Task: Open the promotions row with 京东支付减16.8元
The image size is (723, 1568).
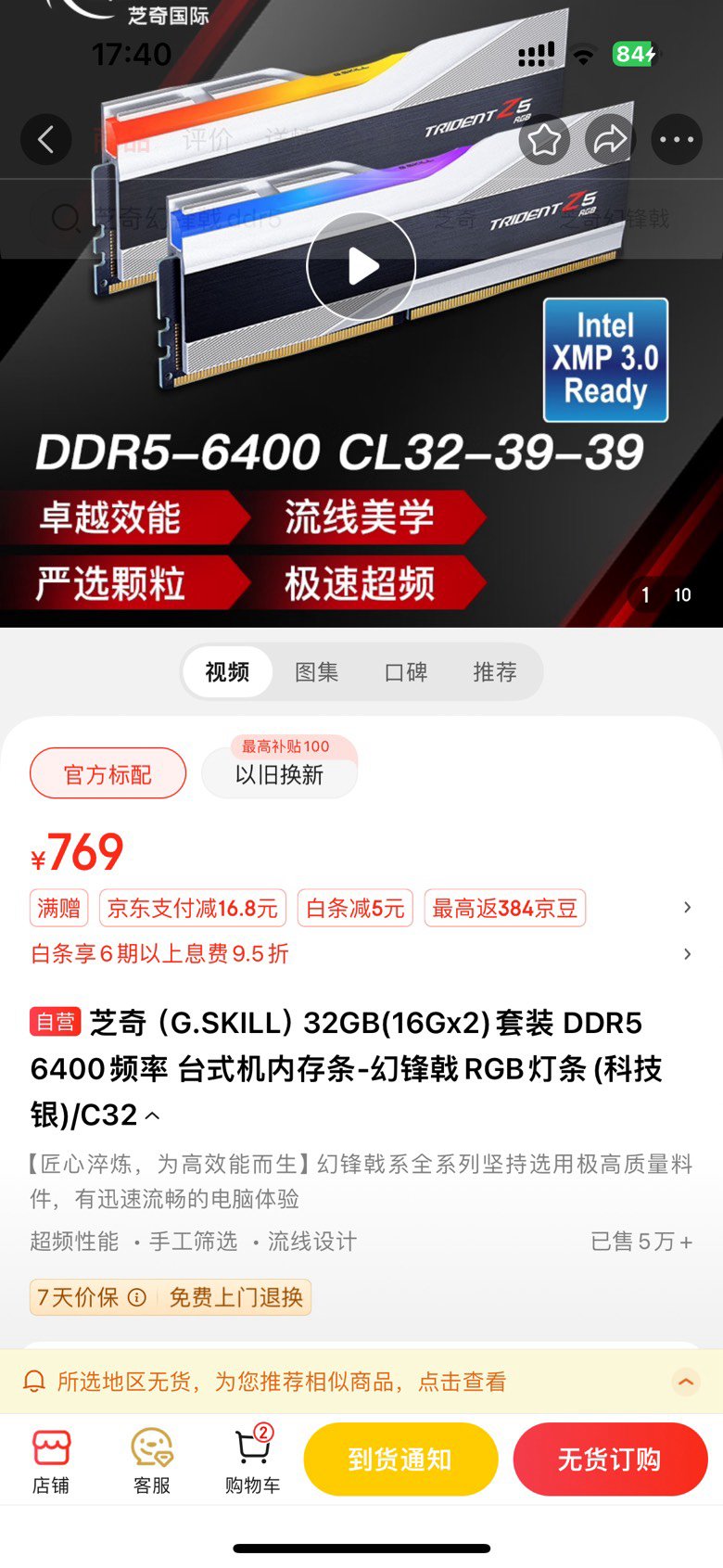Action: click(361, 908)
